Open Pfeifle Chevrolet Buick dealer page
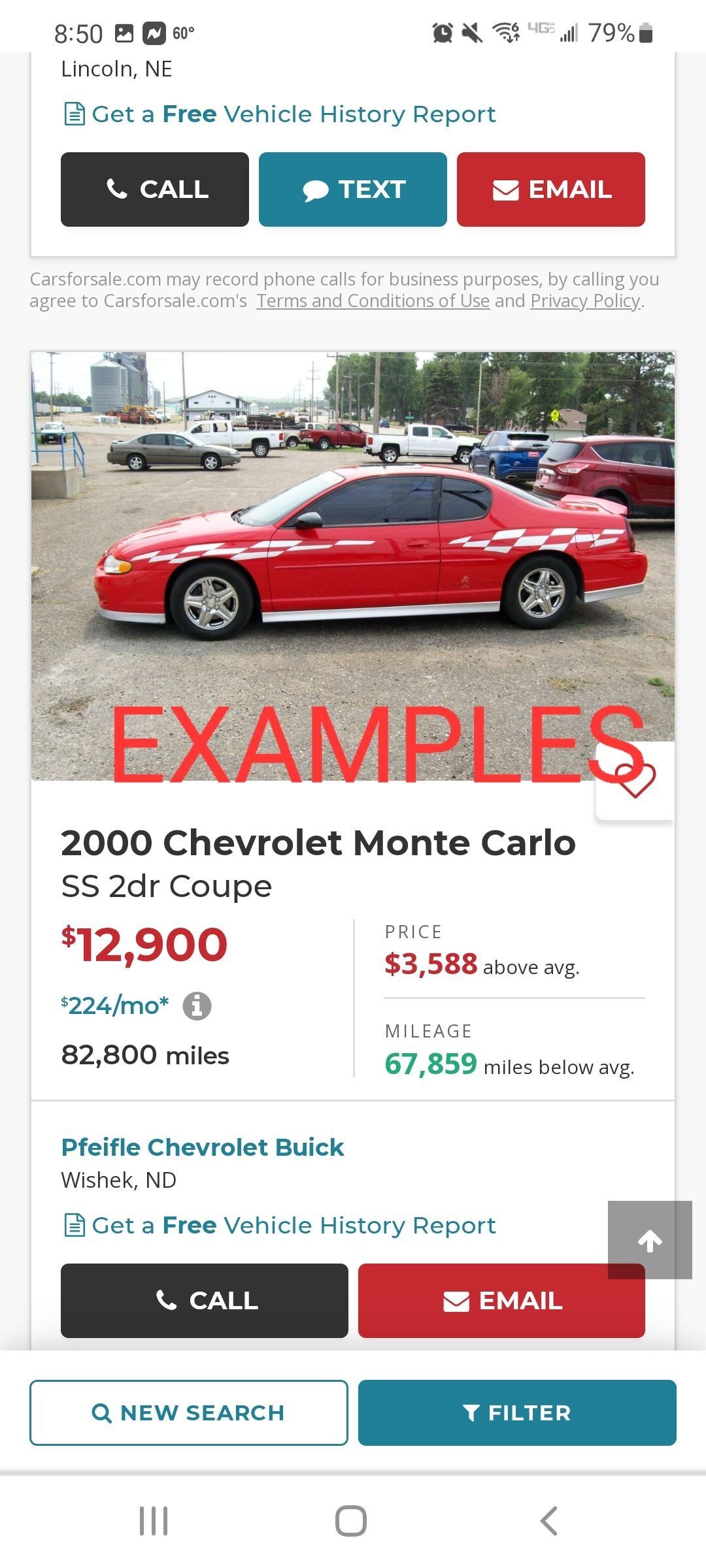This screenshot has height=1568, width=706. click(203, 1147)
